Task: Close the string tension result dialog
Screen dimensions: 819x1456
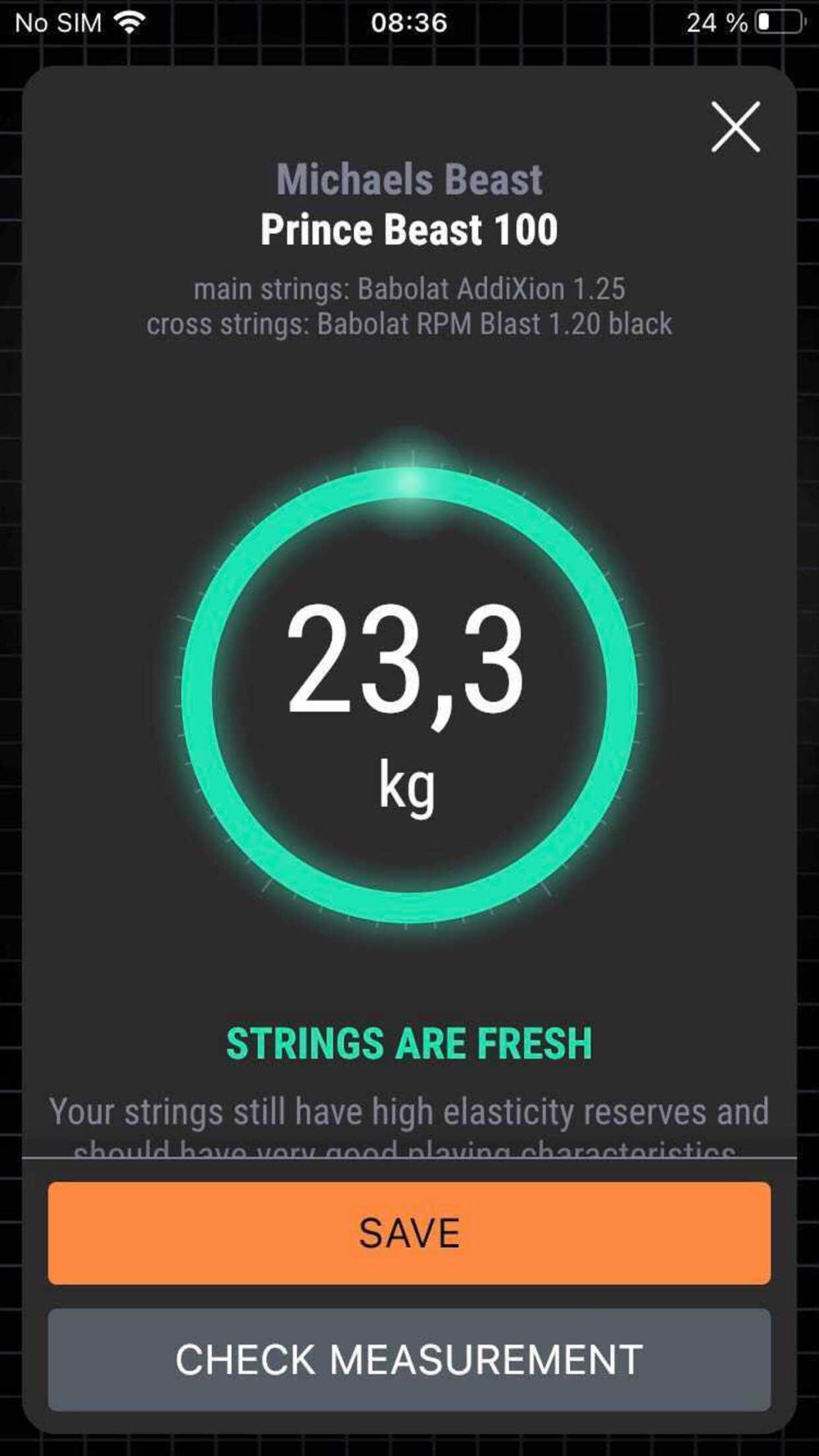Action: tap(735, 127)
